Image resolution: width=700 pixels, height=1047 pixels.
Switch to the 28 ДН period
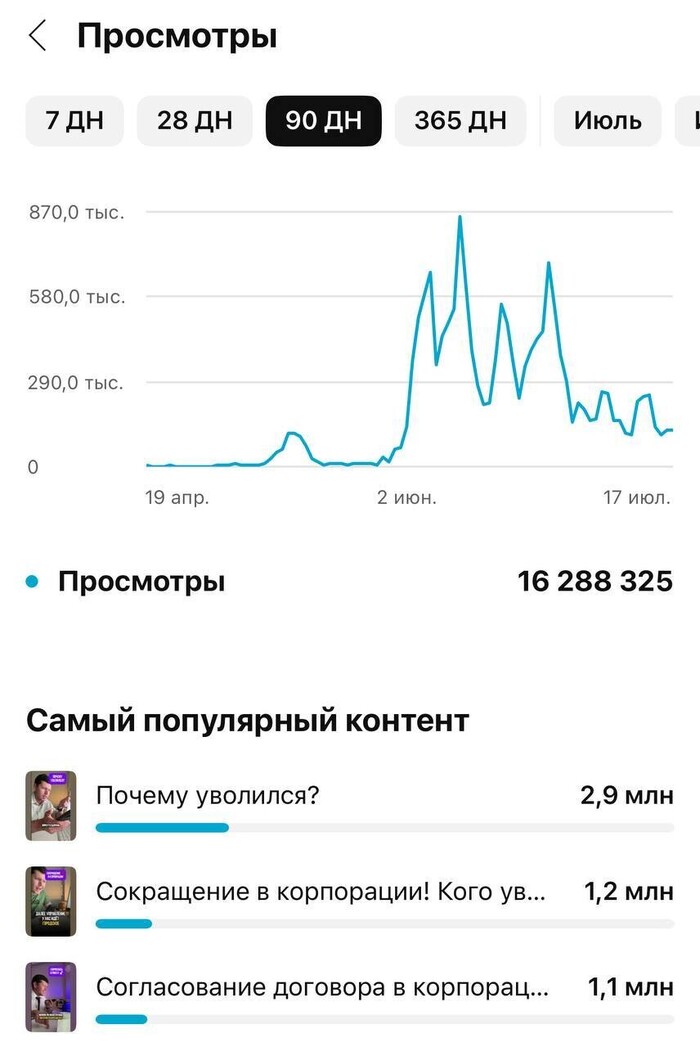194,121
